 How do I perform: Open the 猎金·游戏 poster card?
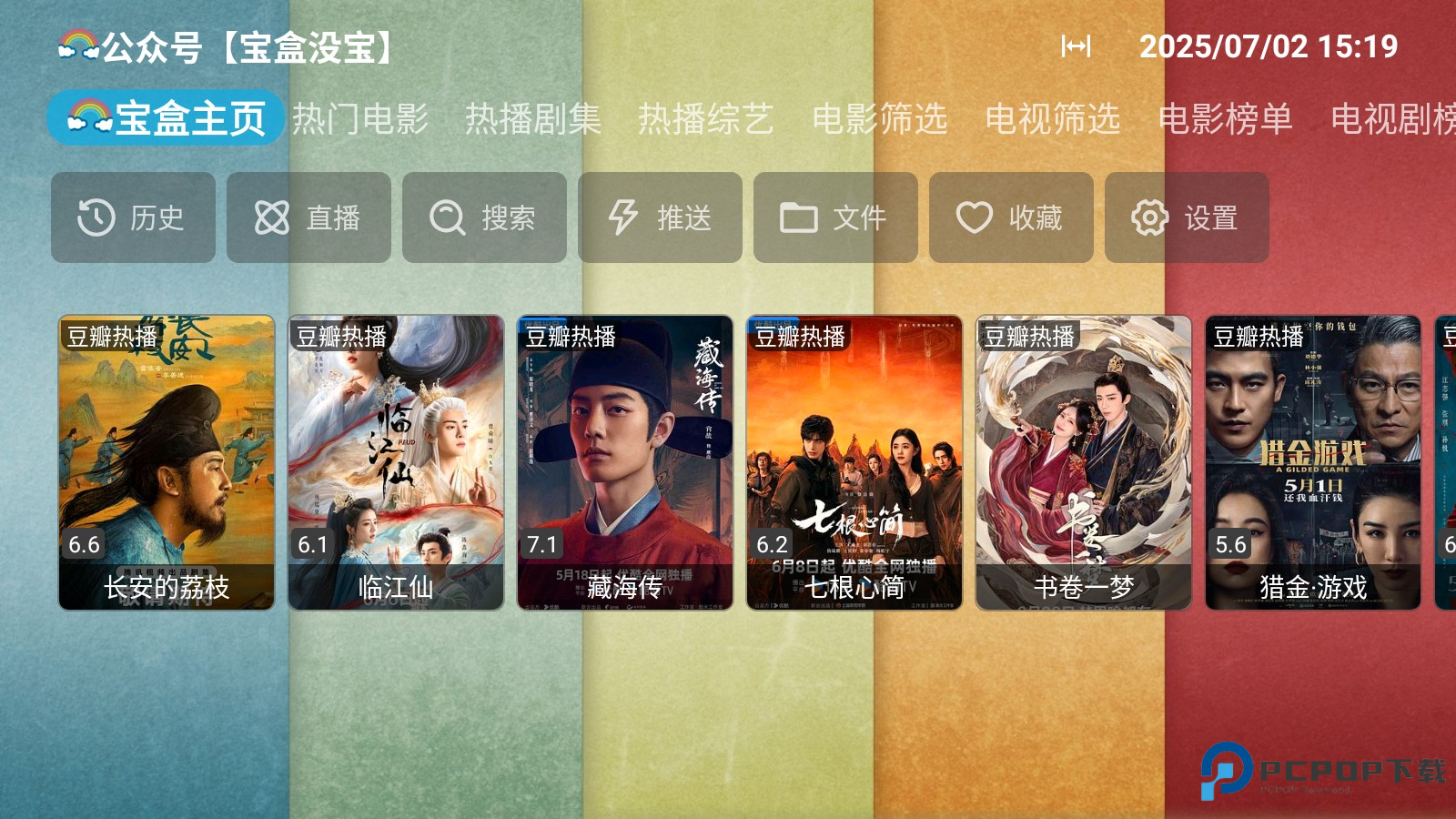[1313, 462]
